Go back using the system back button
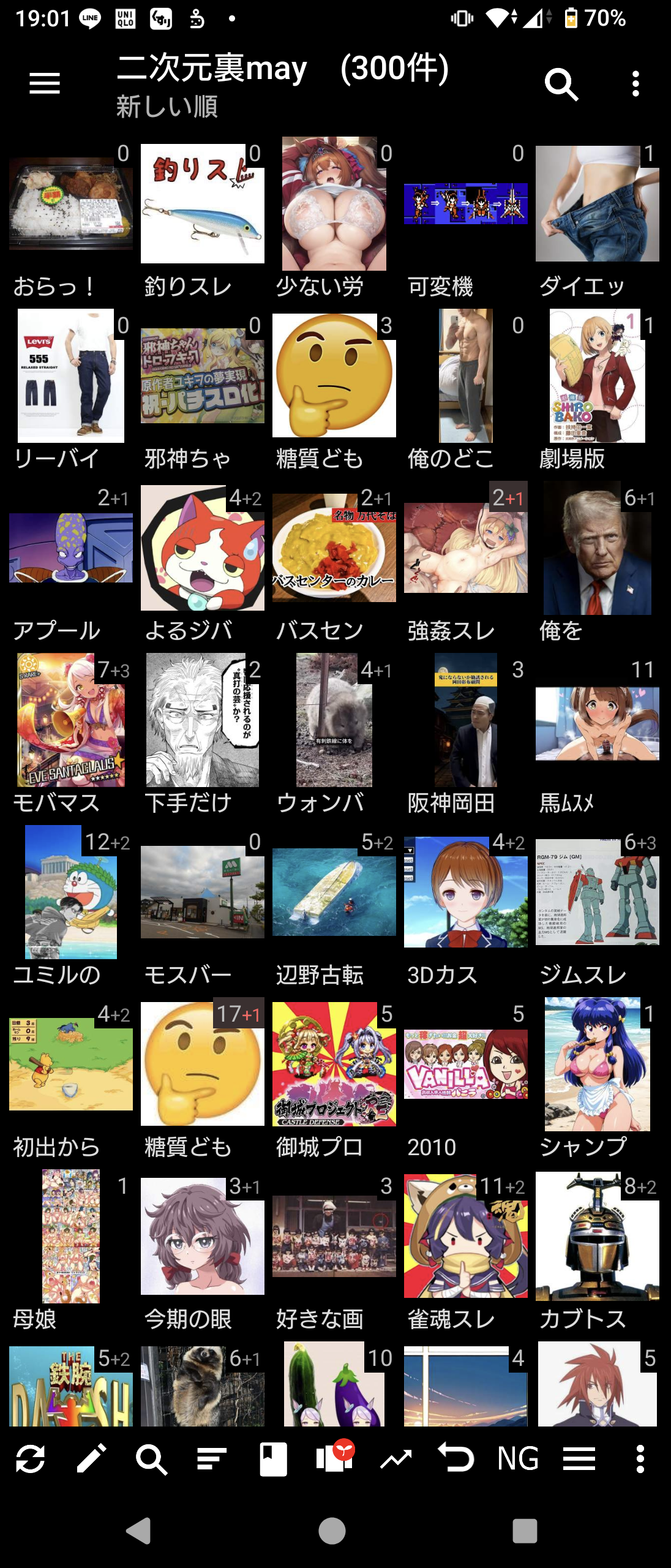Viewport: 671px width, 1568px height. click(x=139, y=1531)
